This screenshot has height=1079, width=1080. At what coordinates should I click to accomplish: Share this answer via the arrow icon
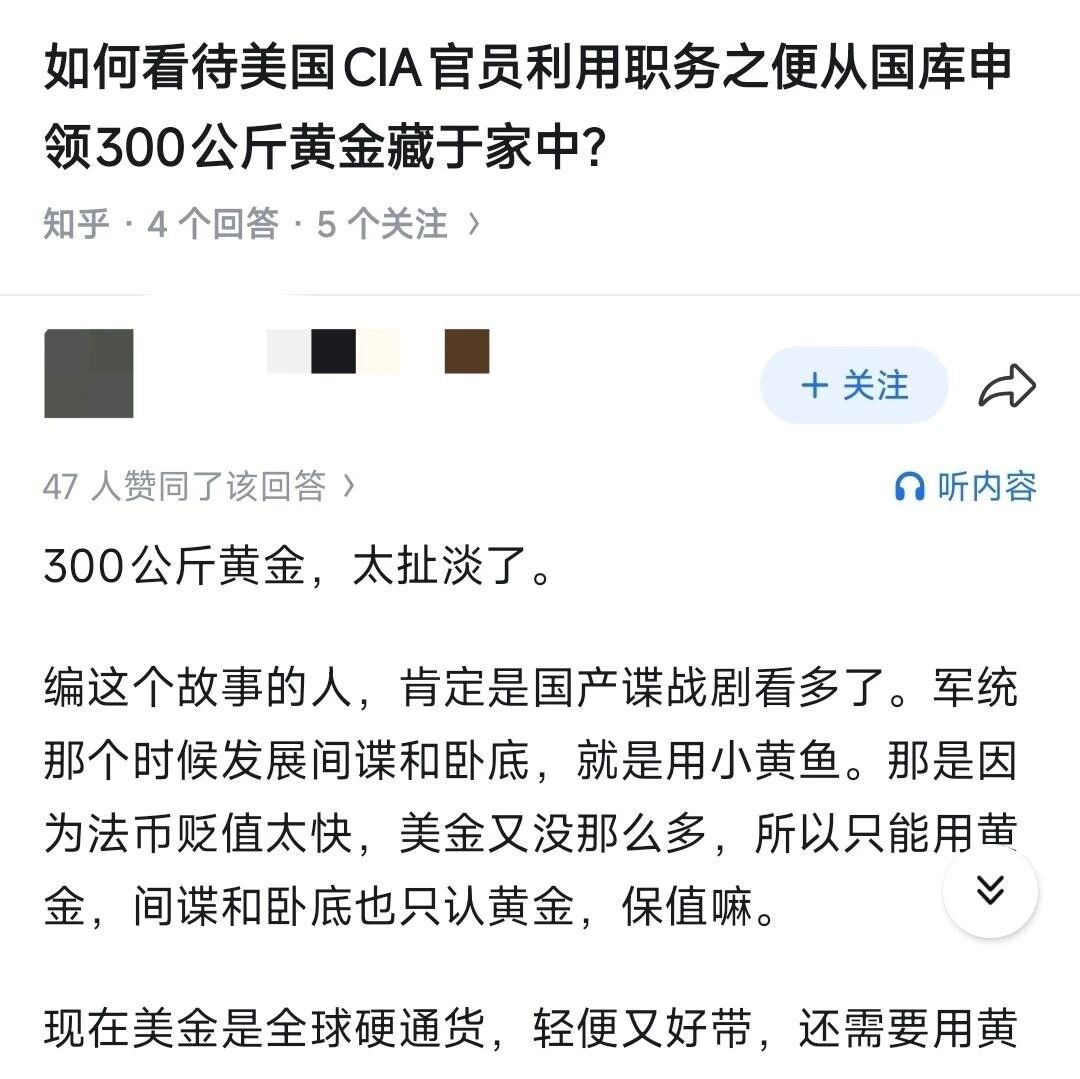[1007, 385]
